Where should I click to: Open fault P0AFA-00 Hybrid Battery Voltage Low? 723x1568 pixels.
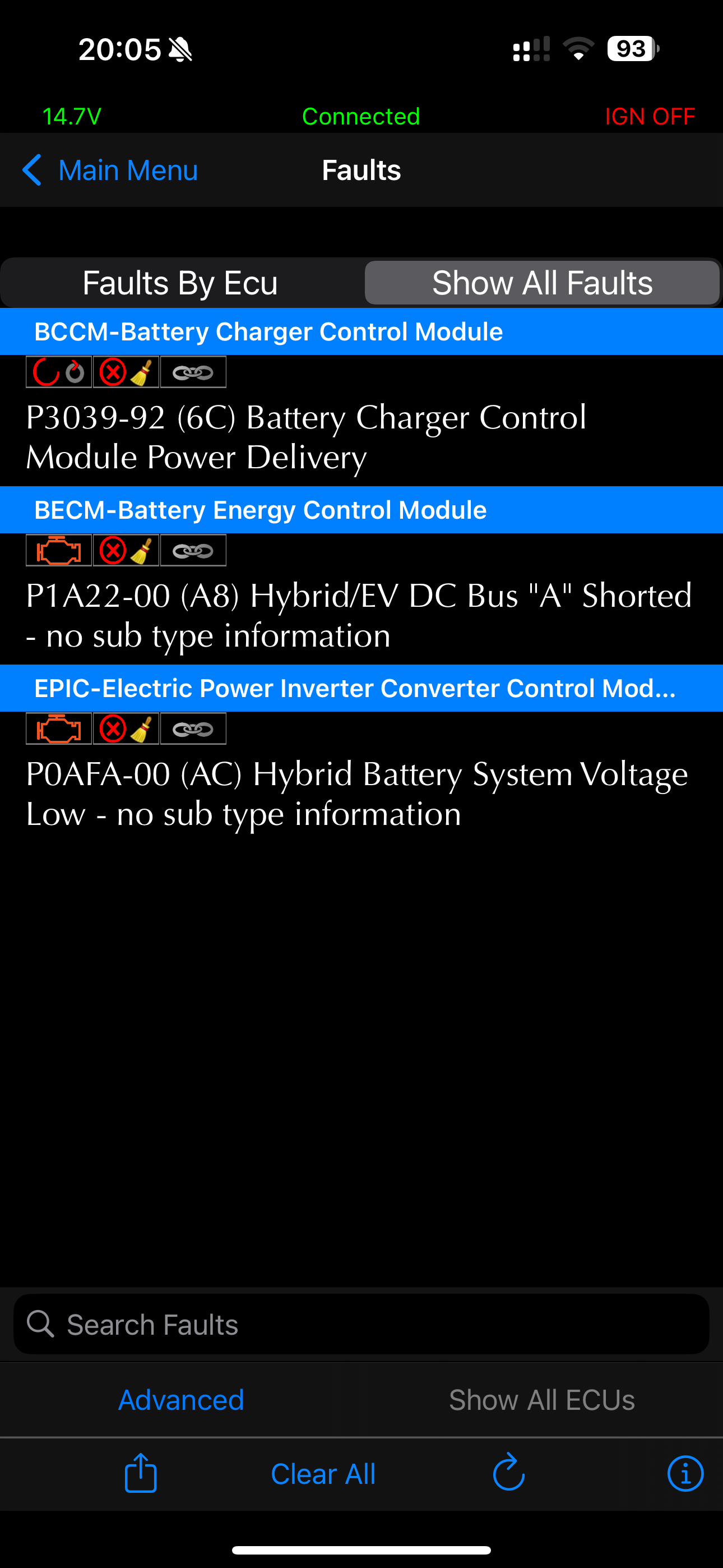[x=361, y=794]
